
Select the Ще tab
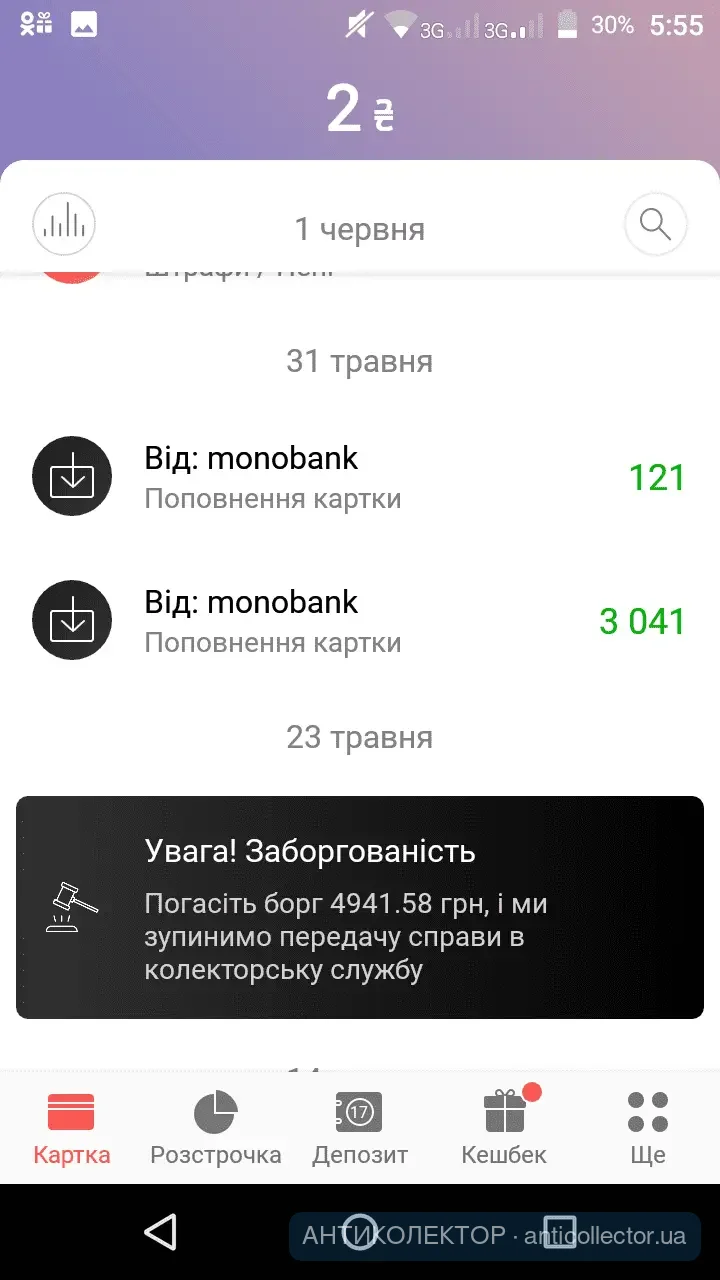(x=648, y=1128)
